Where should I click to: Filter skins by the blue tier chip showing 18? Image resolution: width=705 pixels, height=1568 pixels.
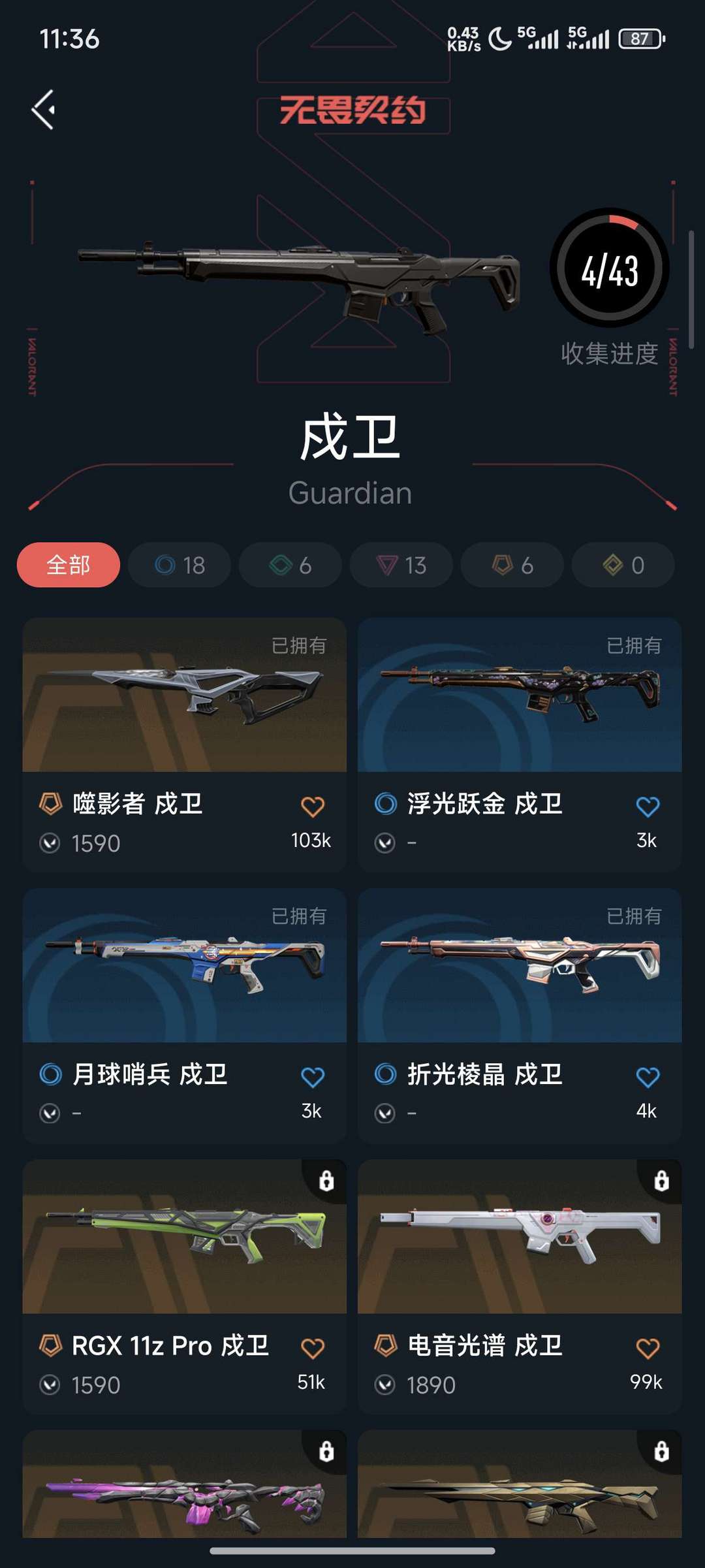(x=180, y=565)
